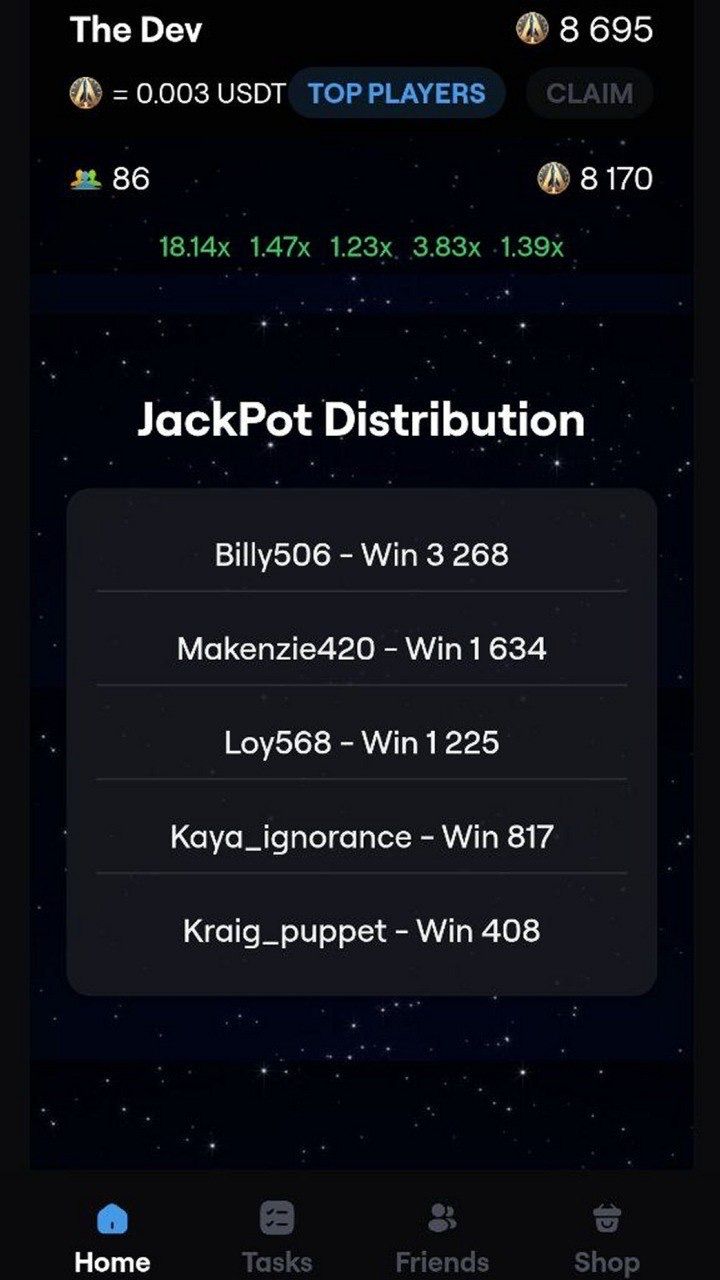720x1280 pixels.
Task: Select the friends icon showing 86
Action: point(88,179)
